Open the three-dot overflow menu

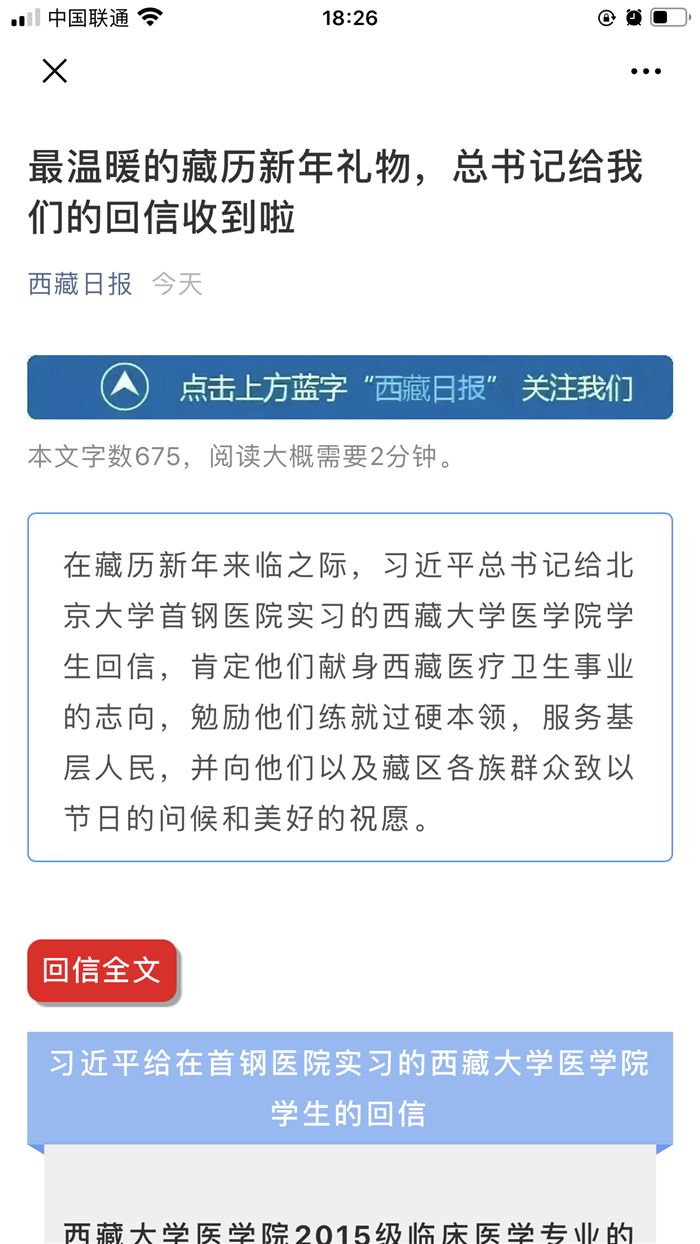pyautogui.click(x=646, y=72)
